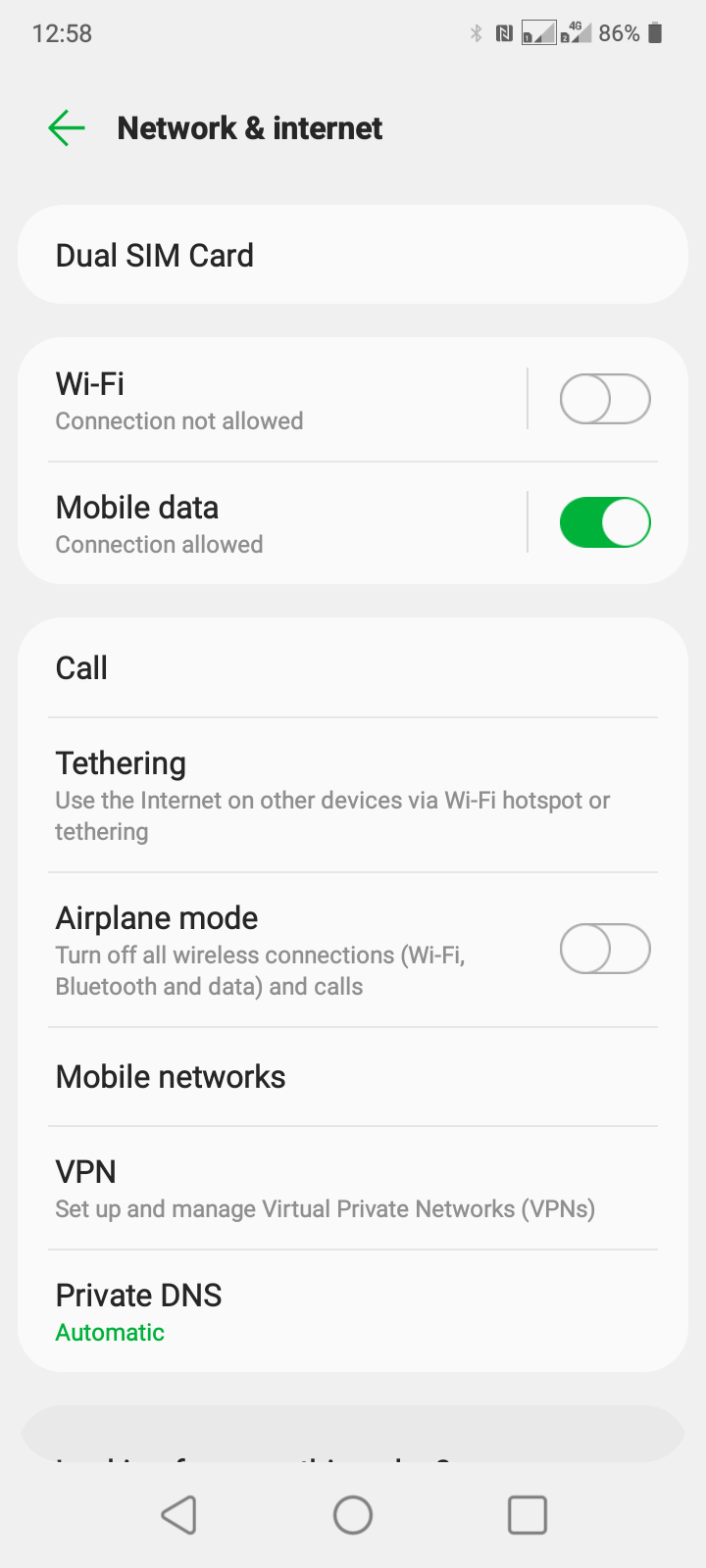Viewport: 706px width, 1568px height.
Task: Go back using the green arrow
Action: 67,128
